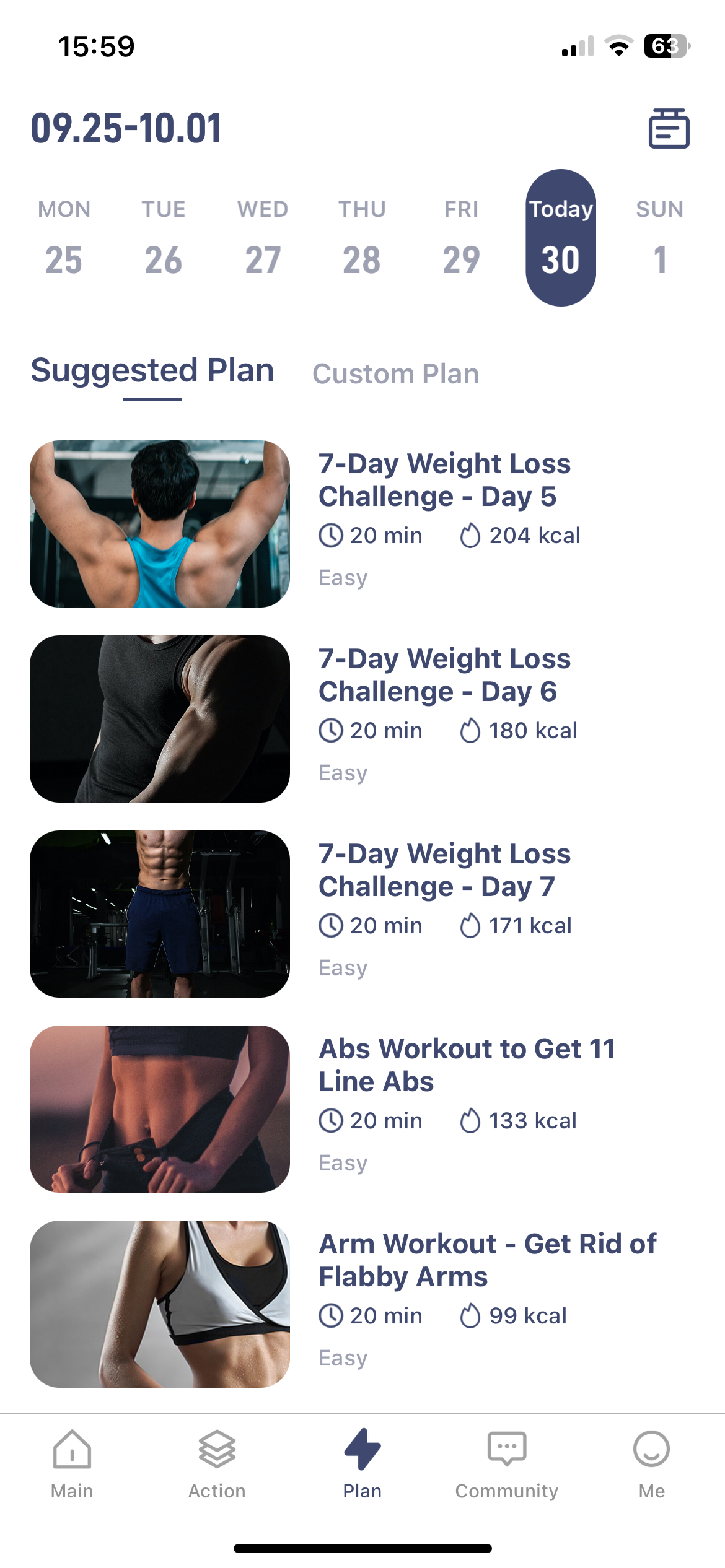
Task: Select Today 30 in the week strip
Action: (x=561, y=238)
